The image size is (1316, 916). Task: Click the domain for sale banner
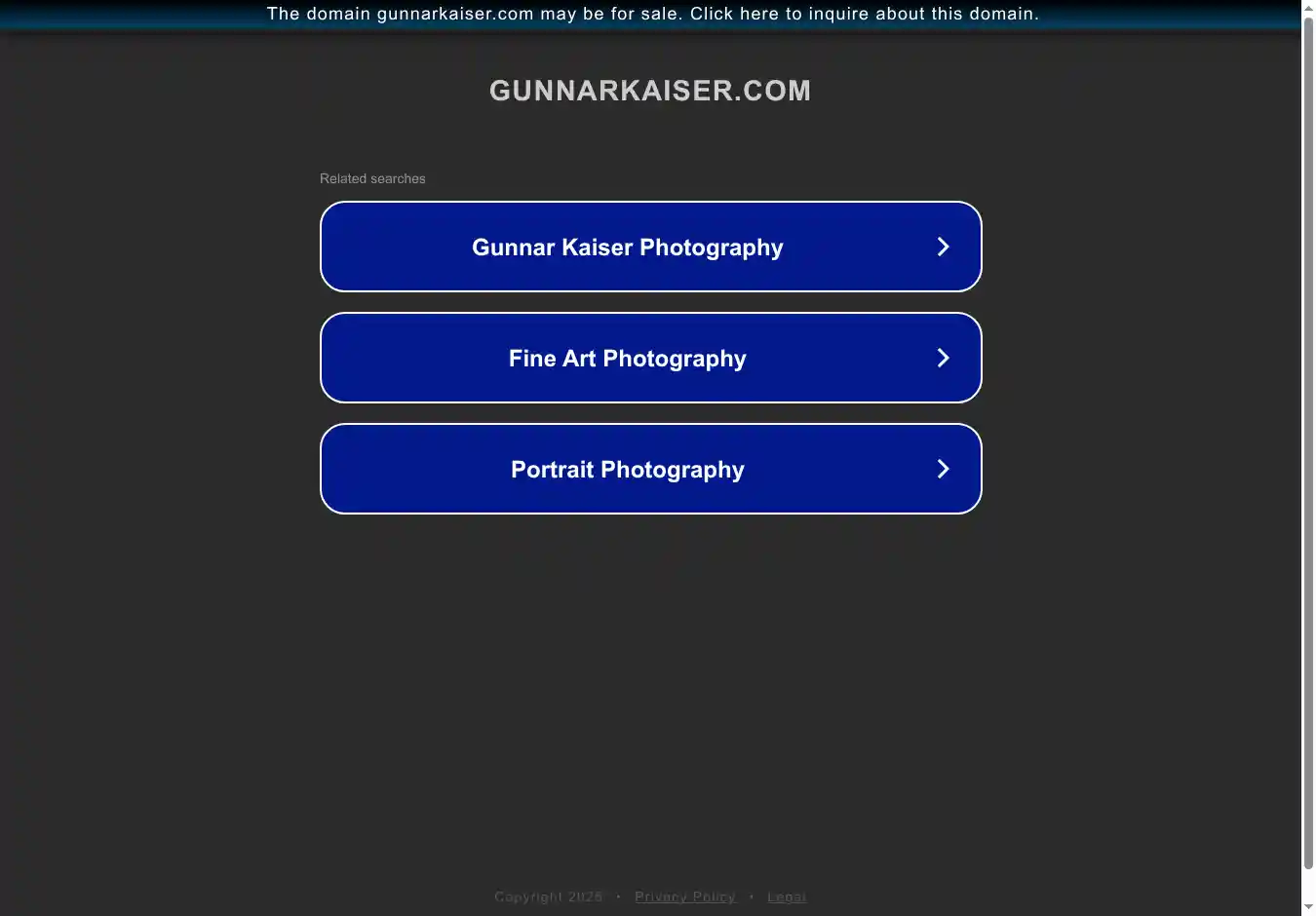click(652, 14)
